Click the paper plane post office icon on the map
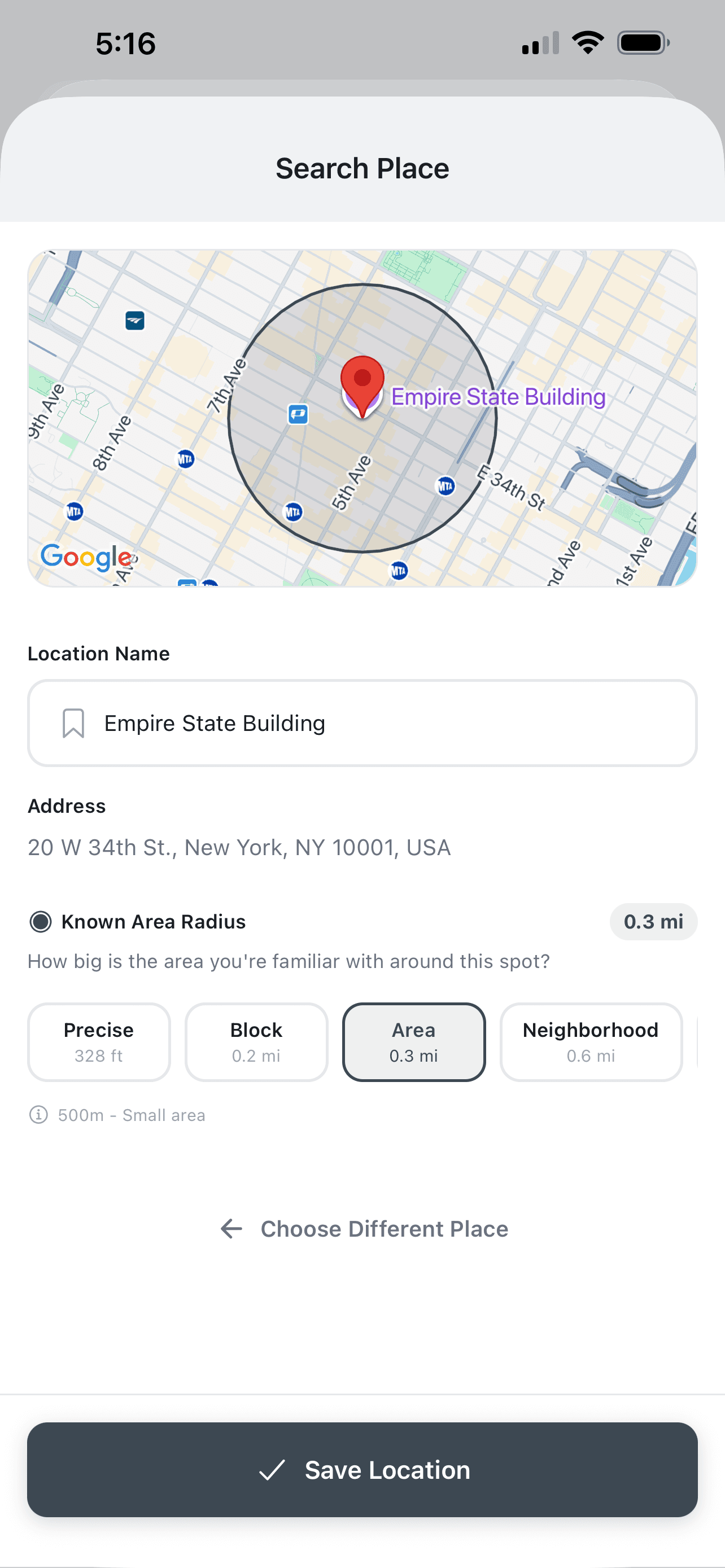This screenshot has height=1568, width=725. pyautogui.click(x=135, y=322)
